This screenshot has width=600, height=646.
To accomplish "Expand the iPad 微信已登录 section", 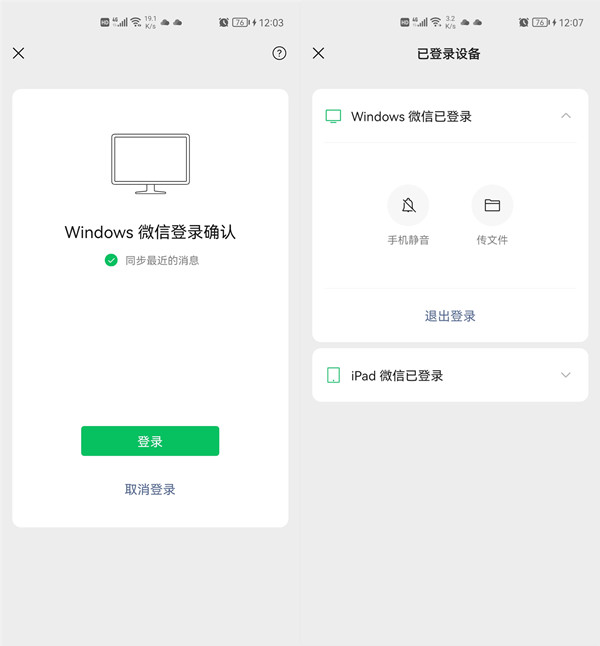I will [x=565, y=375].
